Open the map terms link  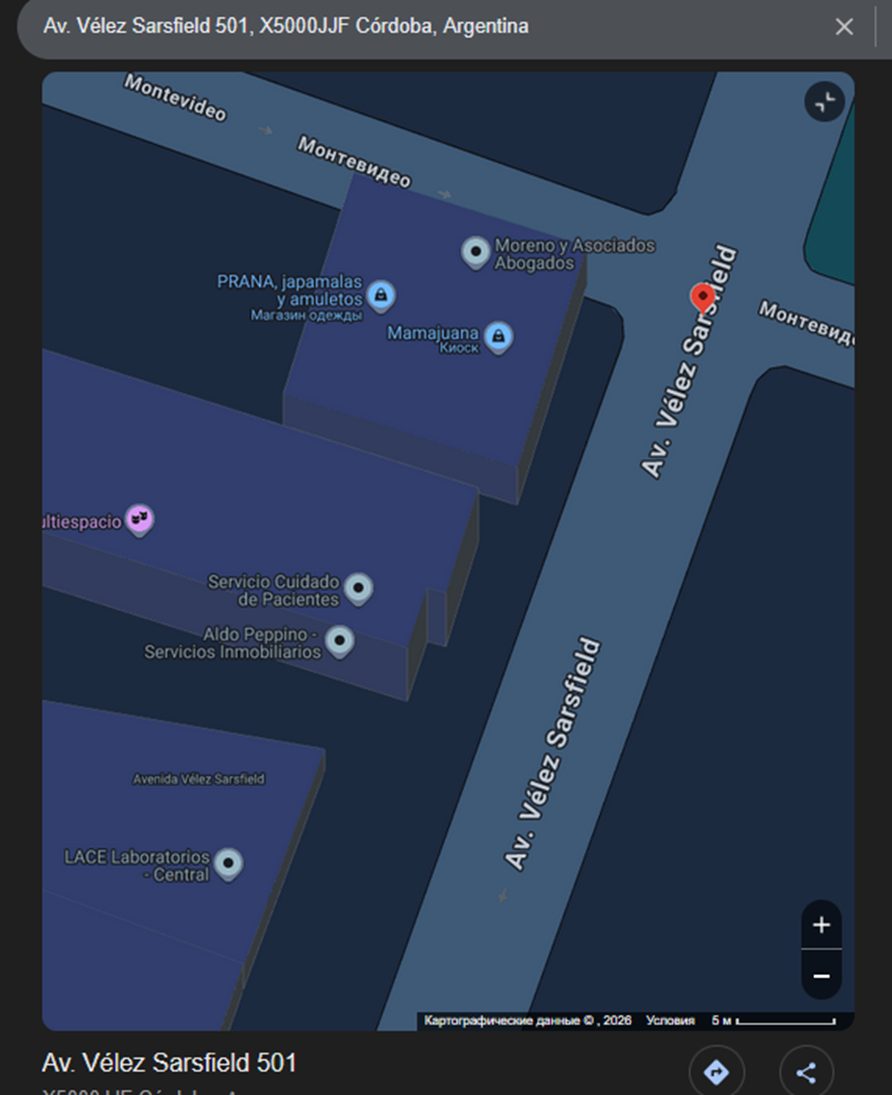click(670, 1021)
